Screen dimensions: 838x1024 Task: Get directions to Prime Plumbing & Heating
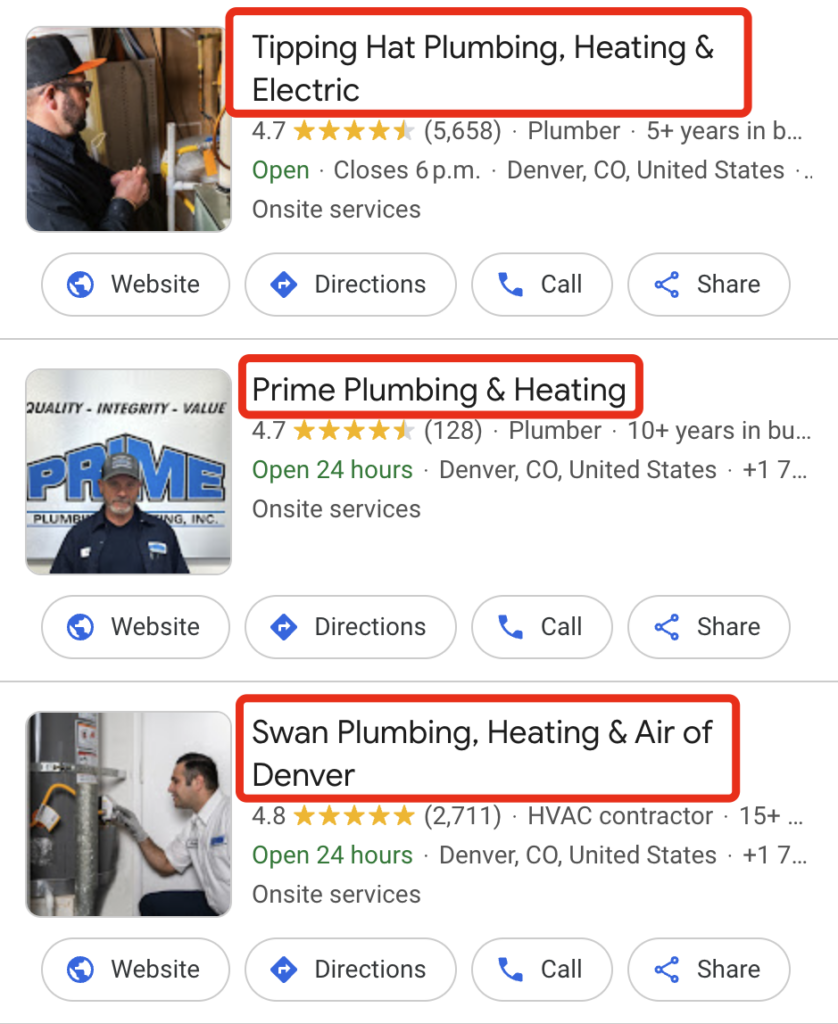pyautogui.click(x=350, y=627)
